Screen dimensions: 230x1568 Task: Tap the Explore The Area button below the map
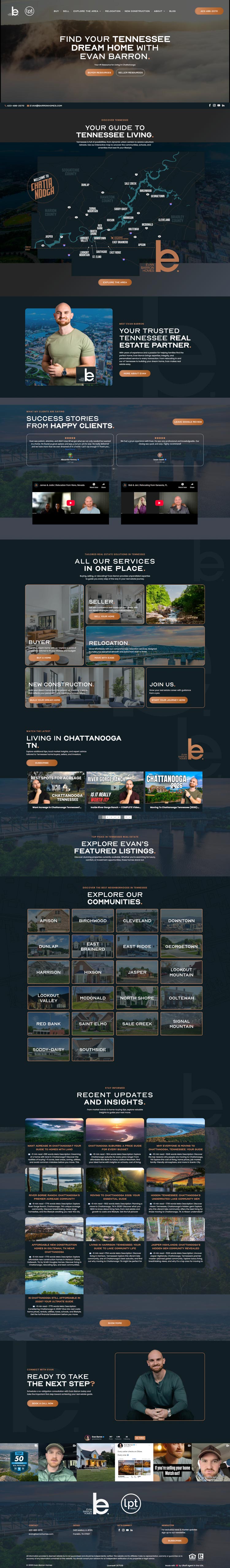pyautogui.click(x=115, y=282)
